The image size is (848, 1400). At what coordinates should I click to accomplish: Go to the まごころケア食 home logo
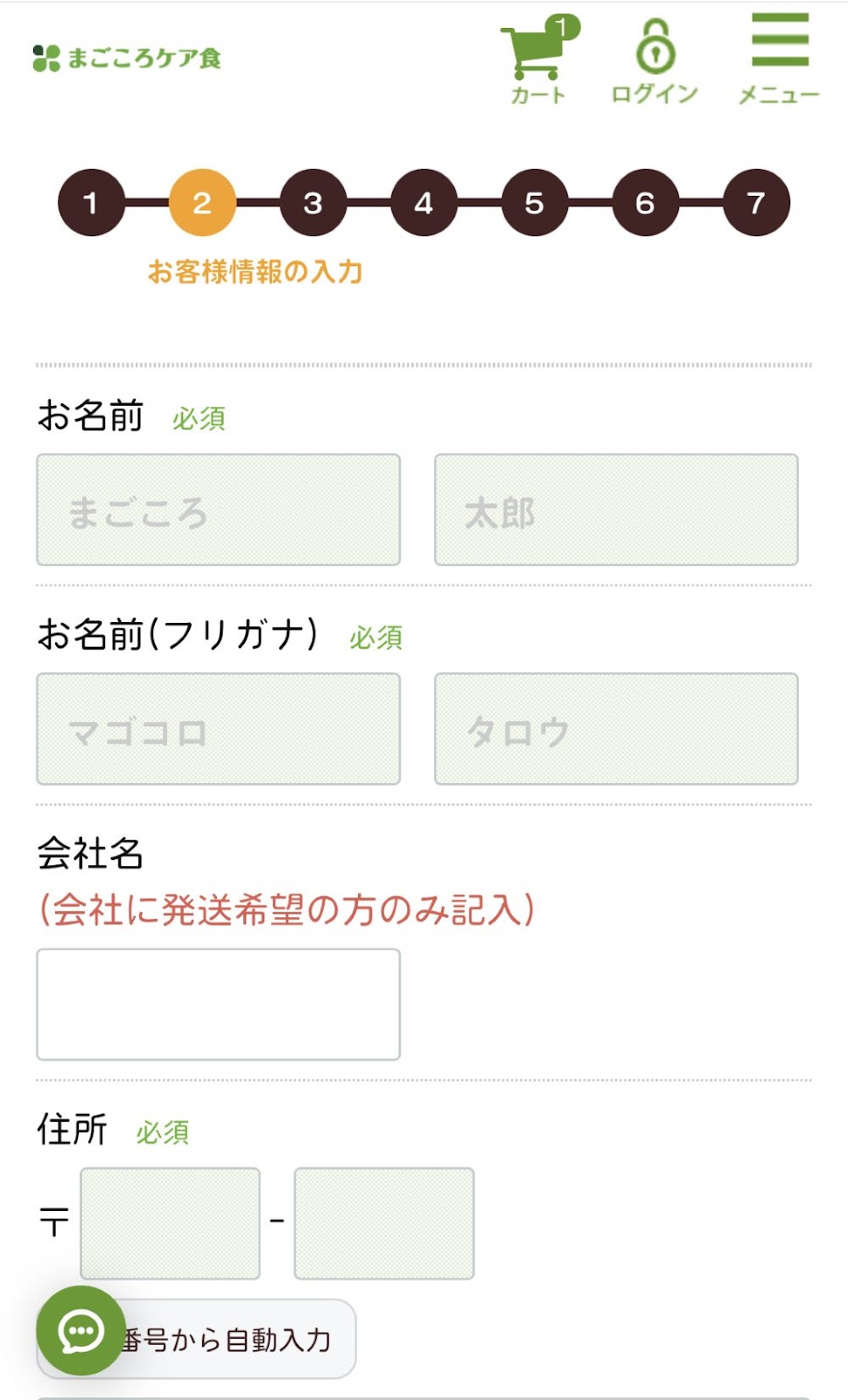point(127,59)
